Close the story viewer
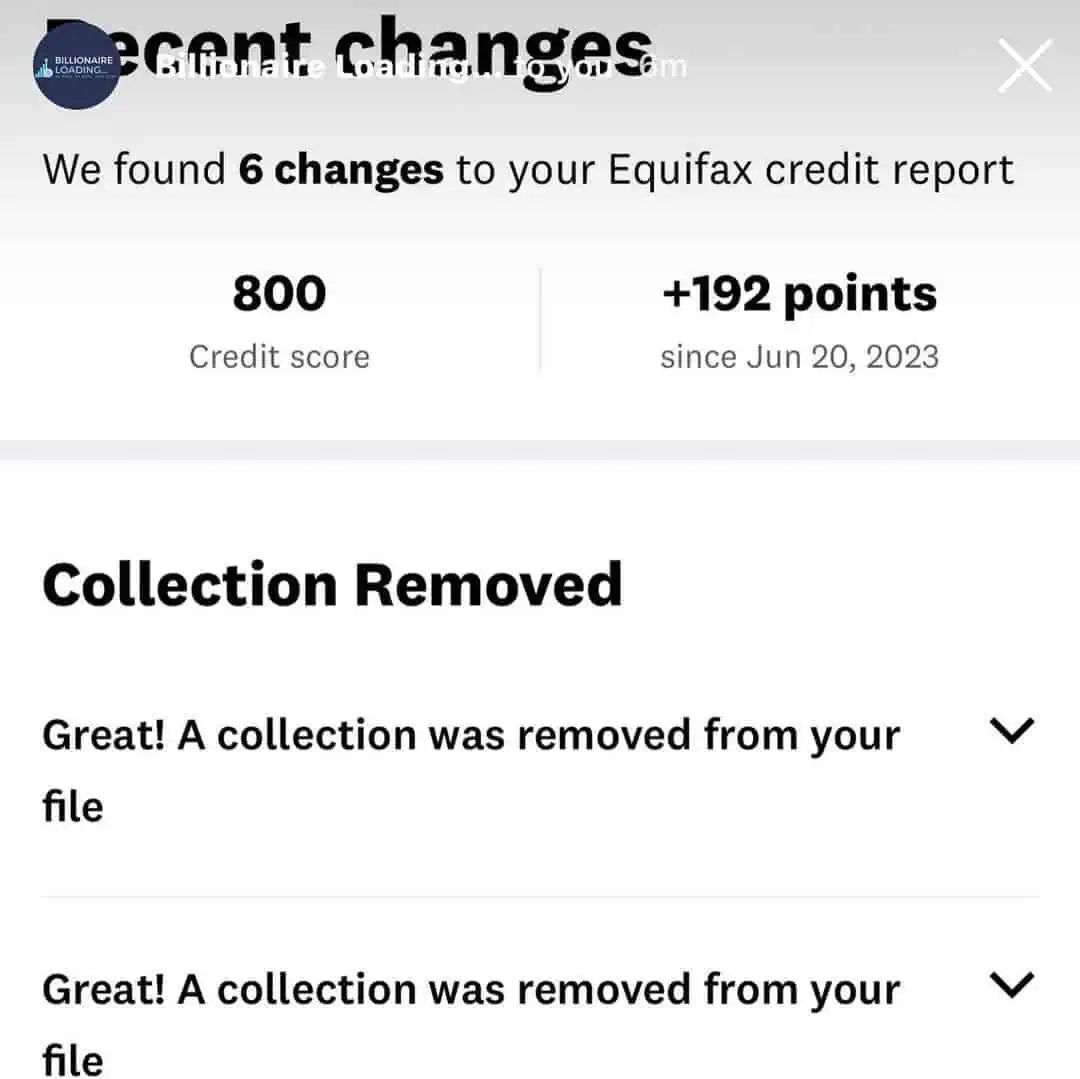Viewport: 1080px width, 1079px height. pyautogui.click(x=1025, y=66)
